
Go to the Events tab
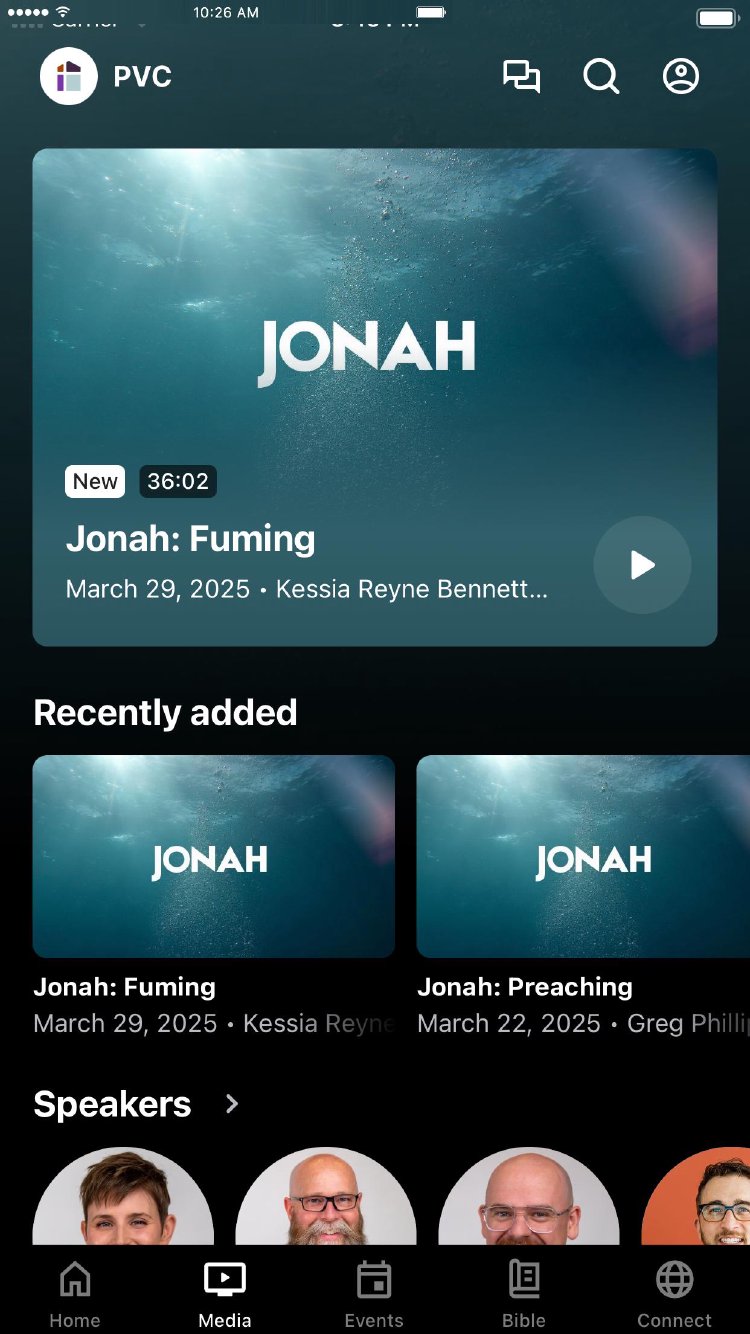click(374, 1294)
